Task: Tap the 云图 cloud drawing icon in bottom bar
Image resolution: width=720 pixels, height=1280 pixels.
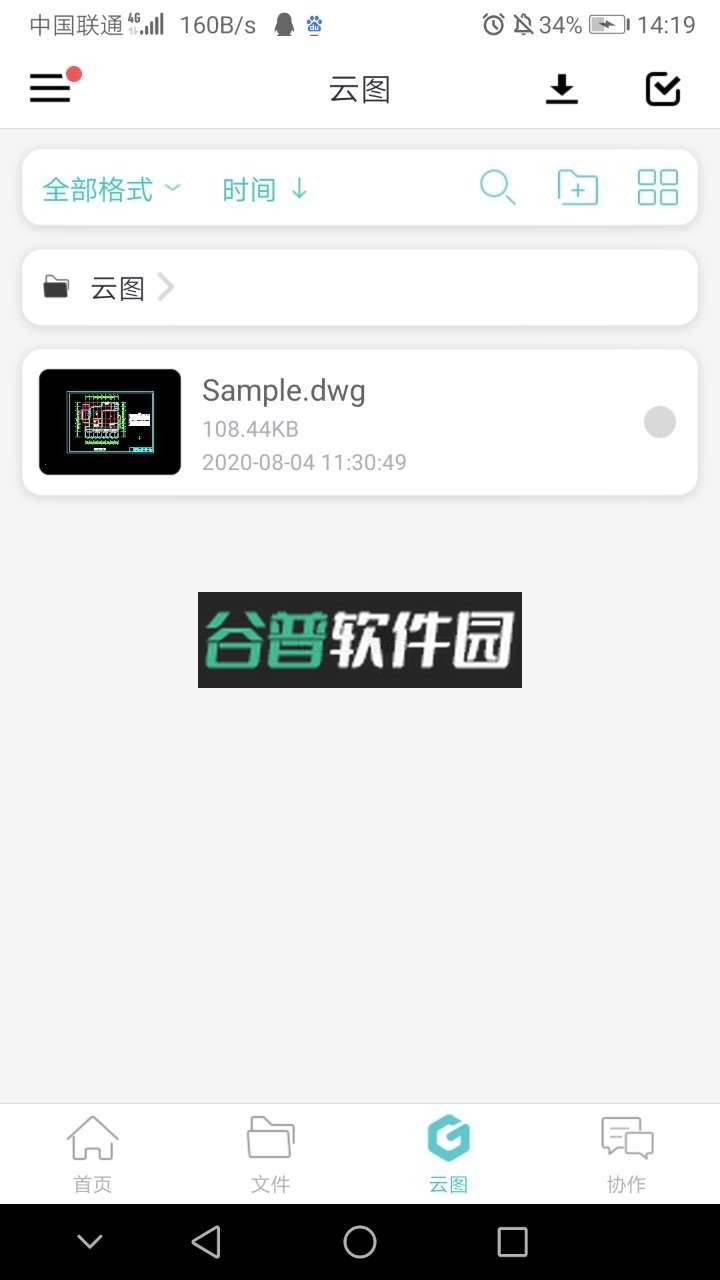Action: pos(448,1150)
